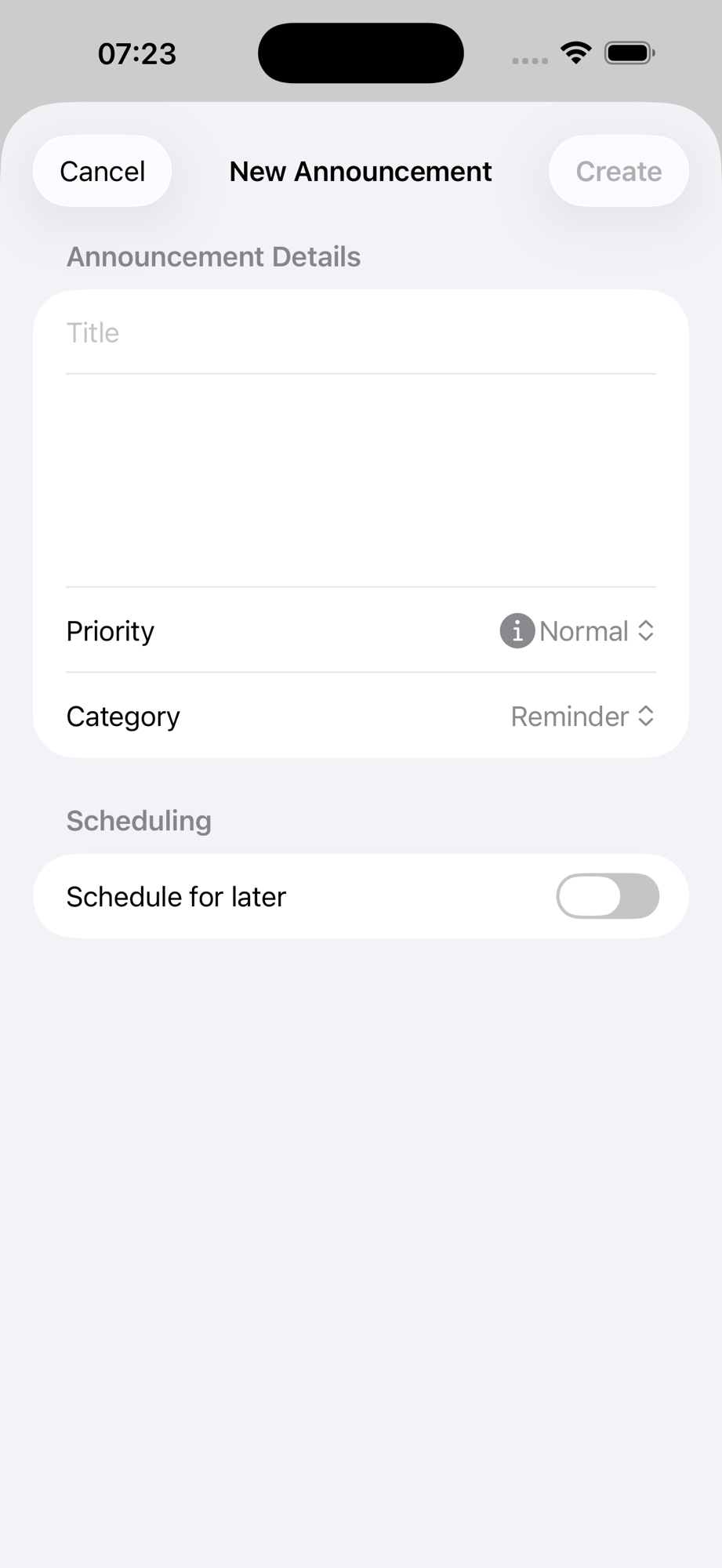Tap the announcement body text area

(361, 480)
